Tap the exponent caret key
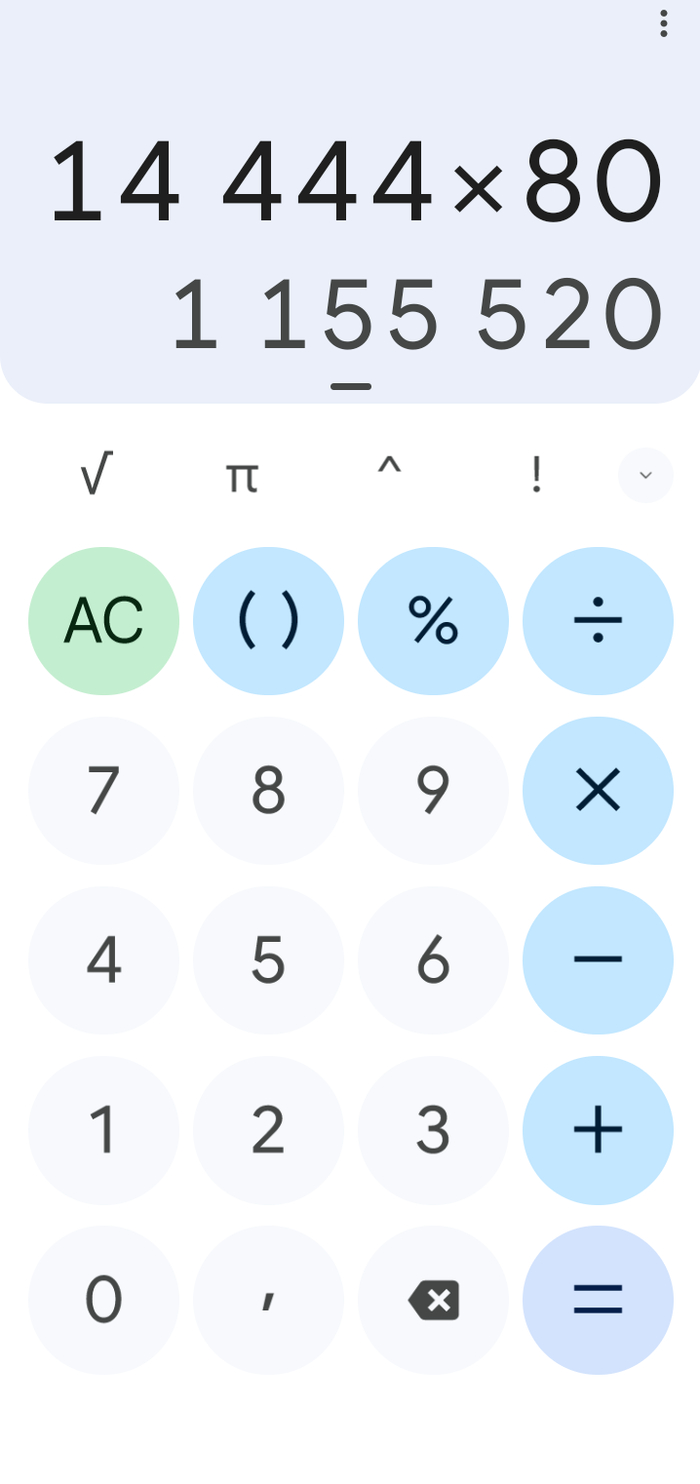 click(x=389, y=475)
